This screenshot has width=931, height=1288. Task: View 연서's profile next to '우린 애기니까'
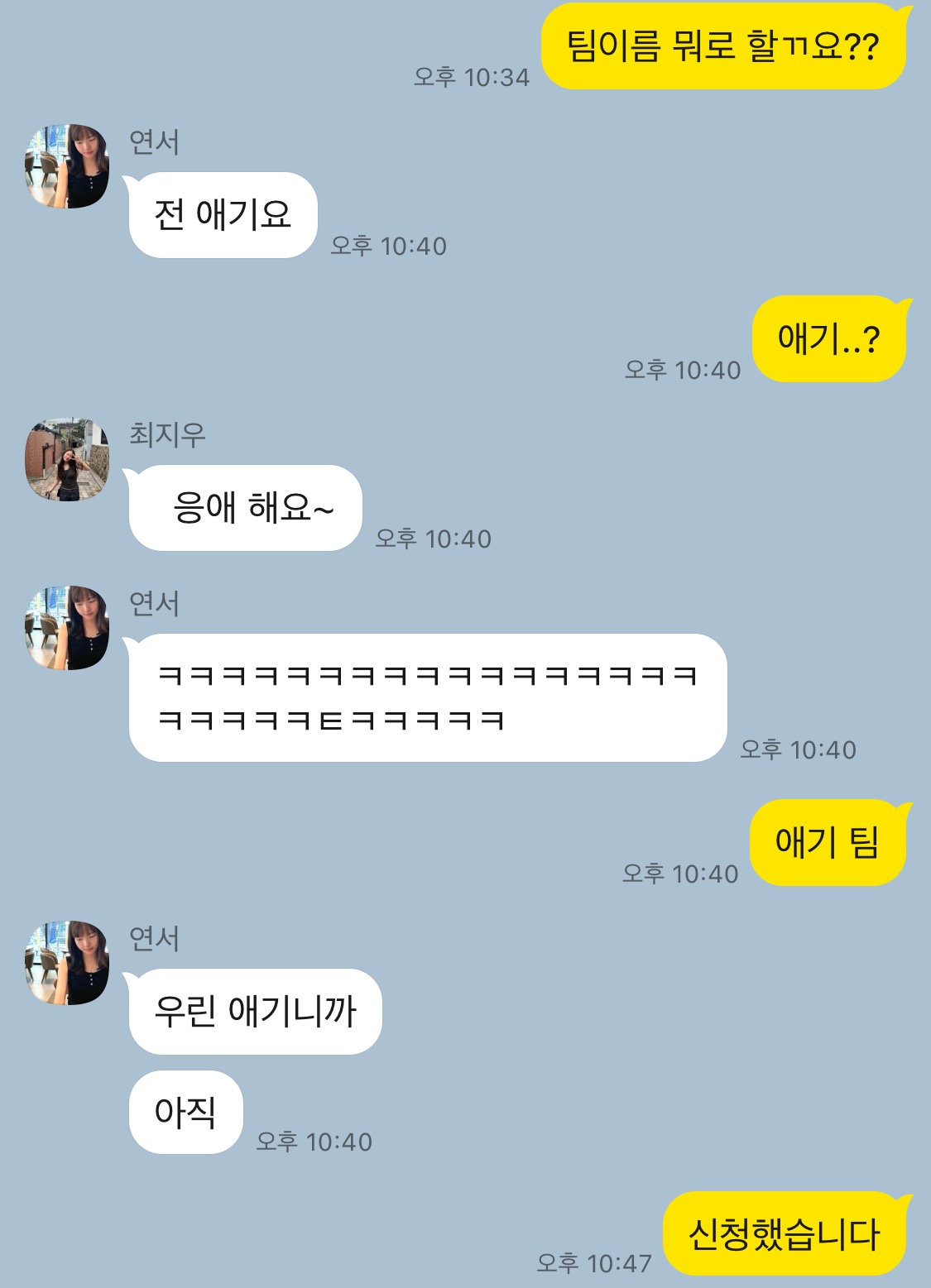tap(67, 963)
